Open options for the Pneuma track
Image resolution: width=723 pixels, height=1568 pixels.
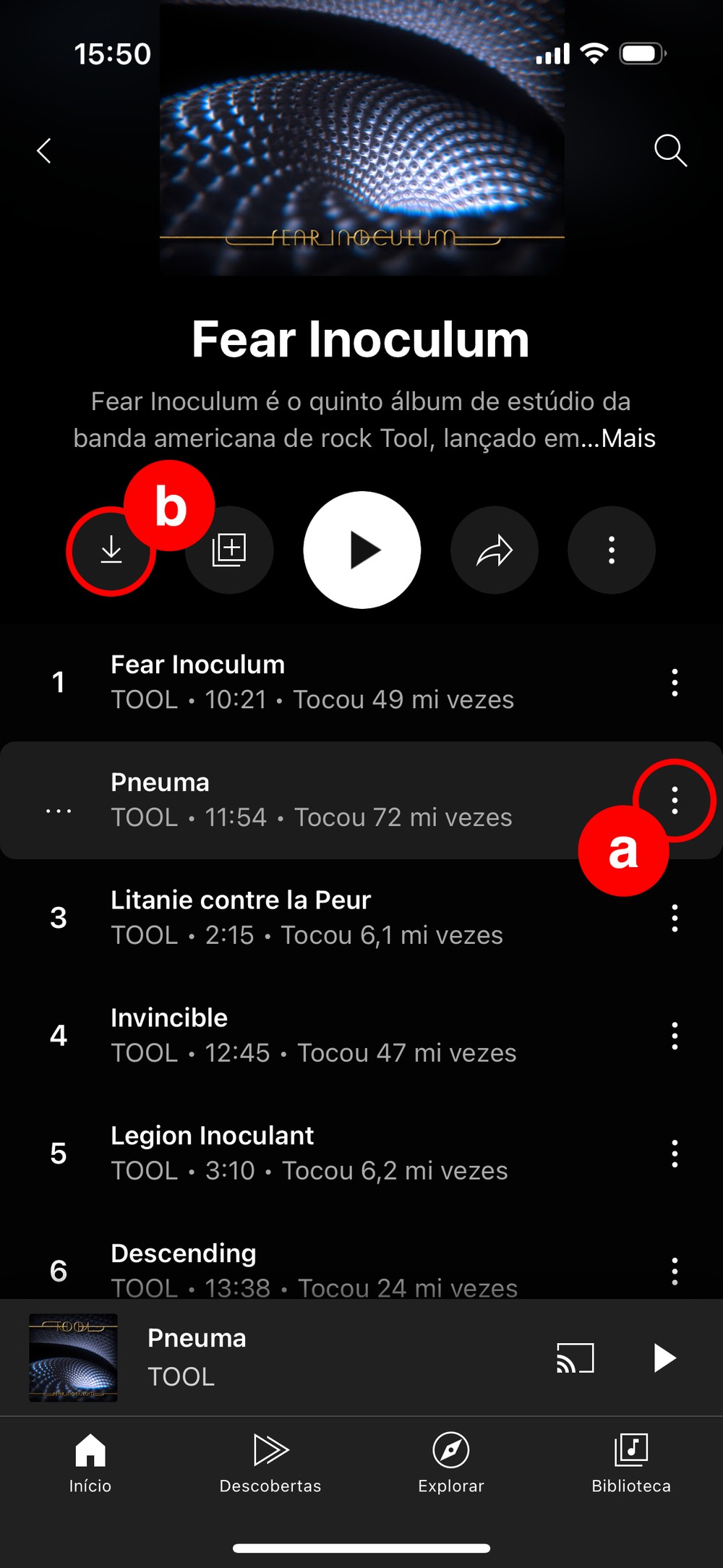(675, 801)
